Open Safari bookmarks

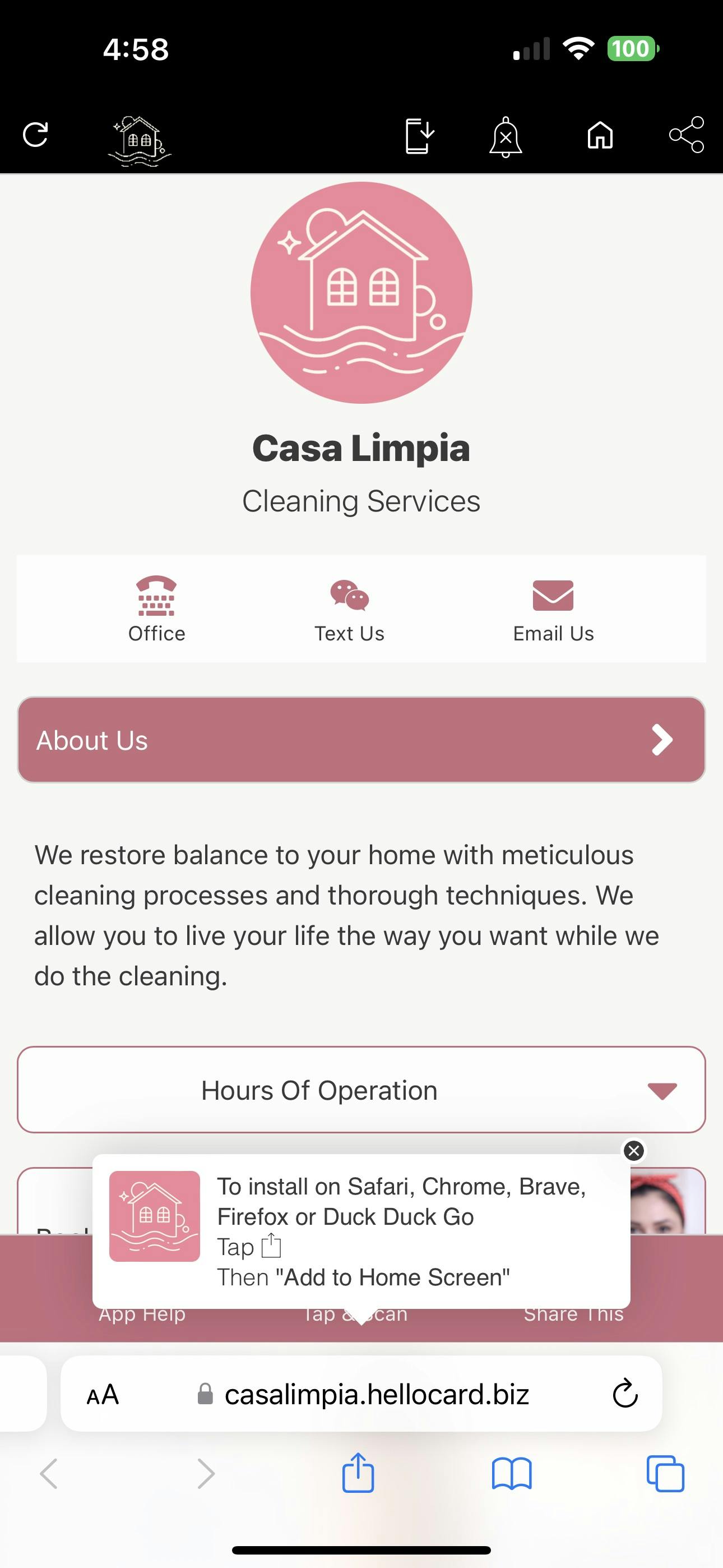point(511,1474)
